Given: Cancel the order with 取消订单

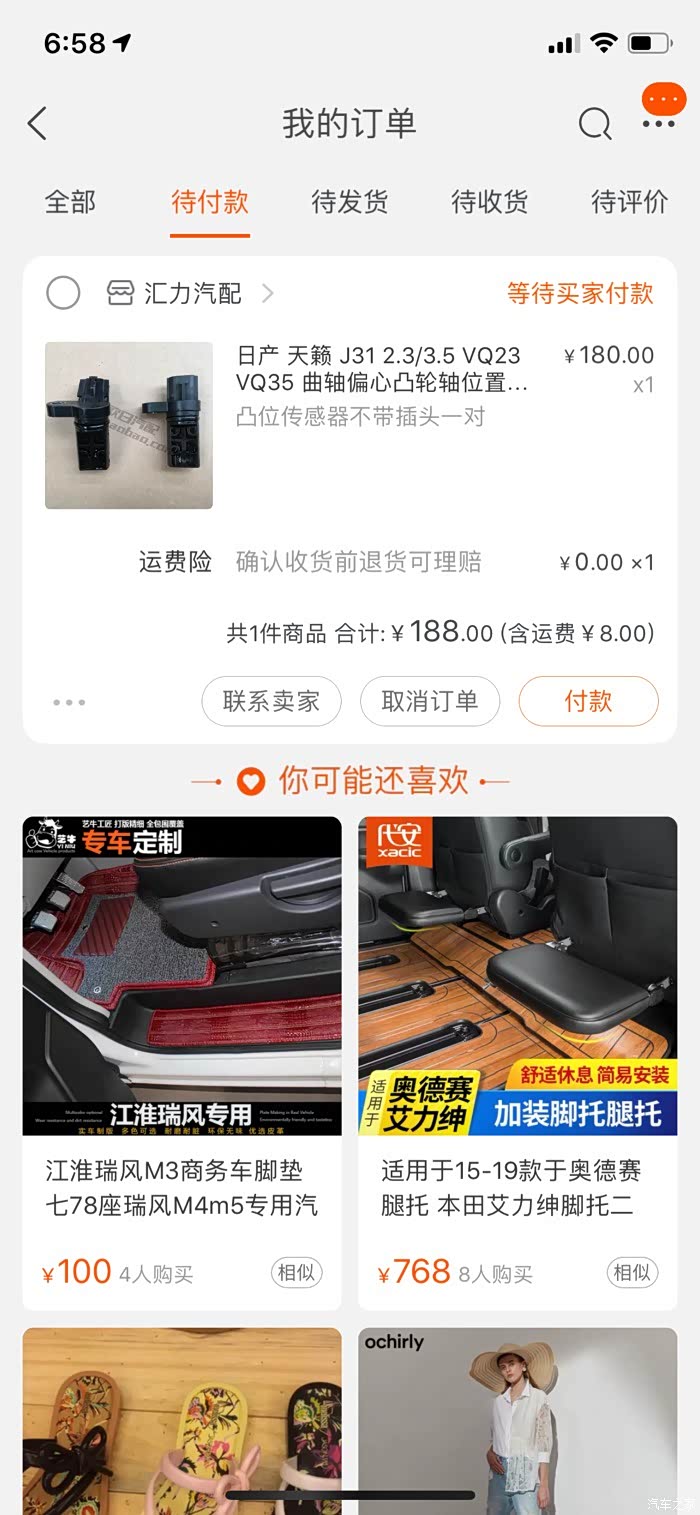Looking at the screenshot, I should (x=430, y=701).
